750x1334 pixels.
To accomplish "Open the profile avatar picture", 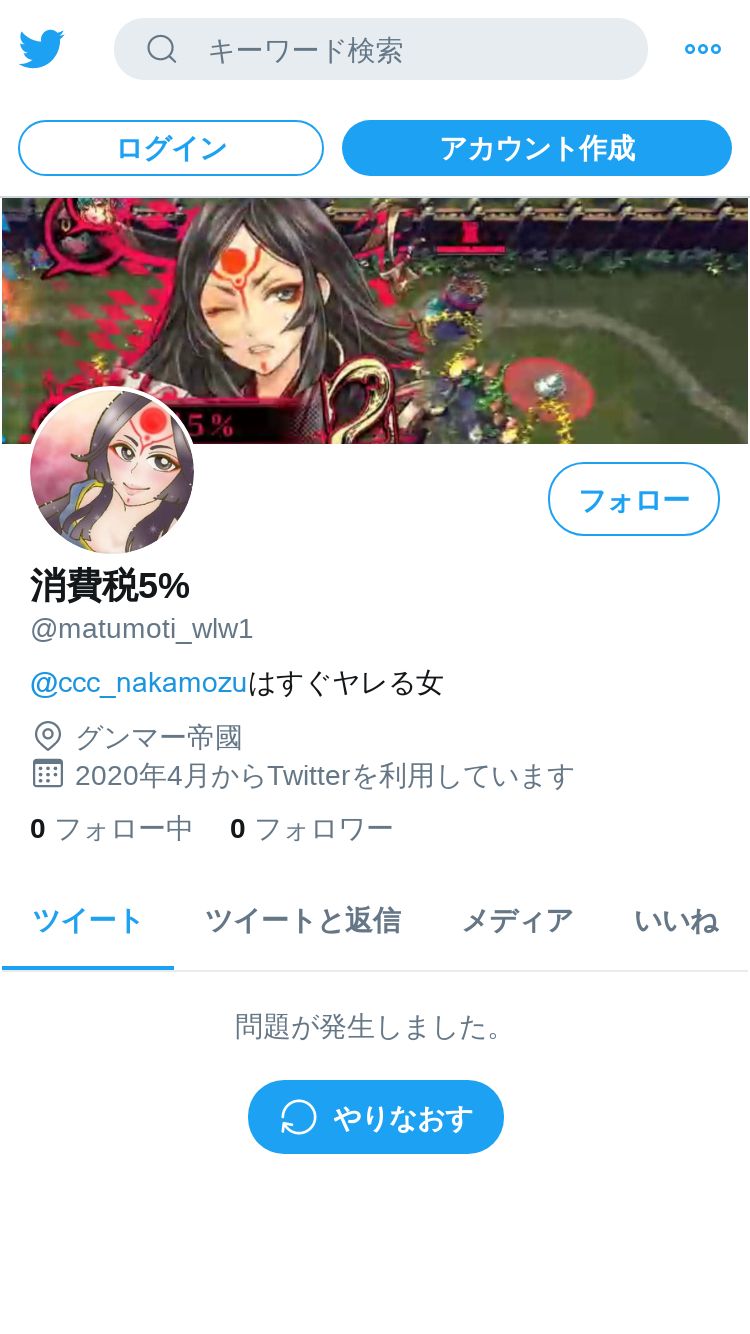I will pyautogui.click(x=112, y=471).
